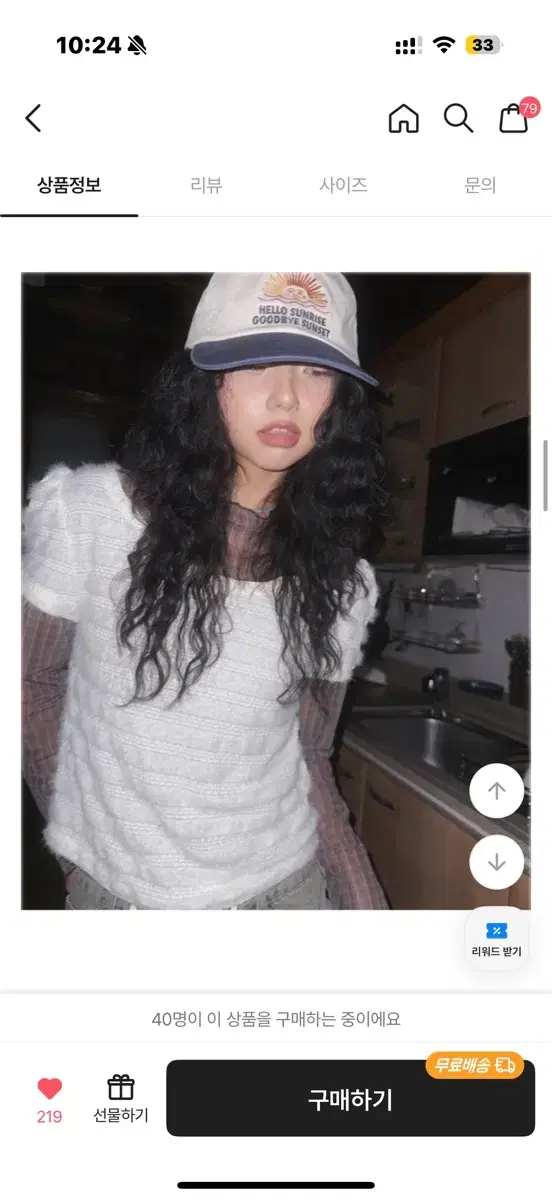Open the product photo of white top
The width and height of the screenshot is (552, 1200).
[276, 591]
